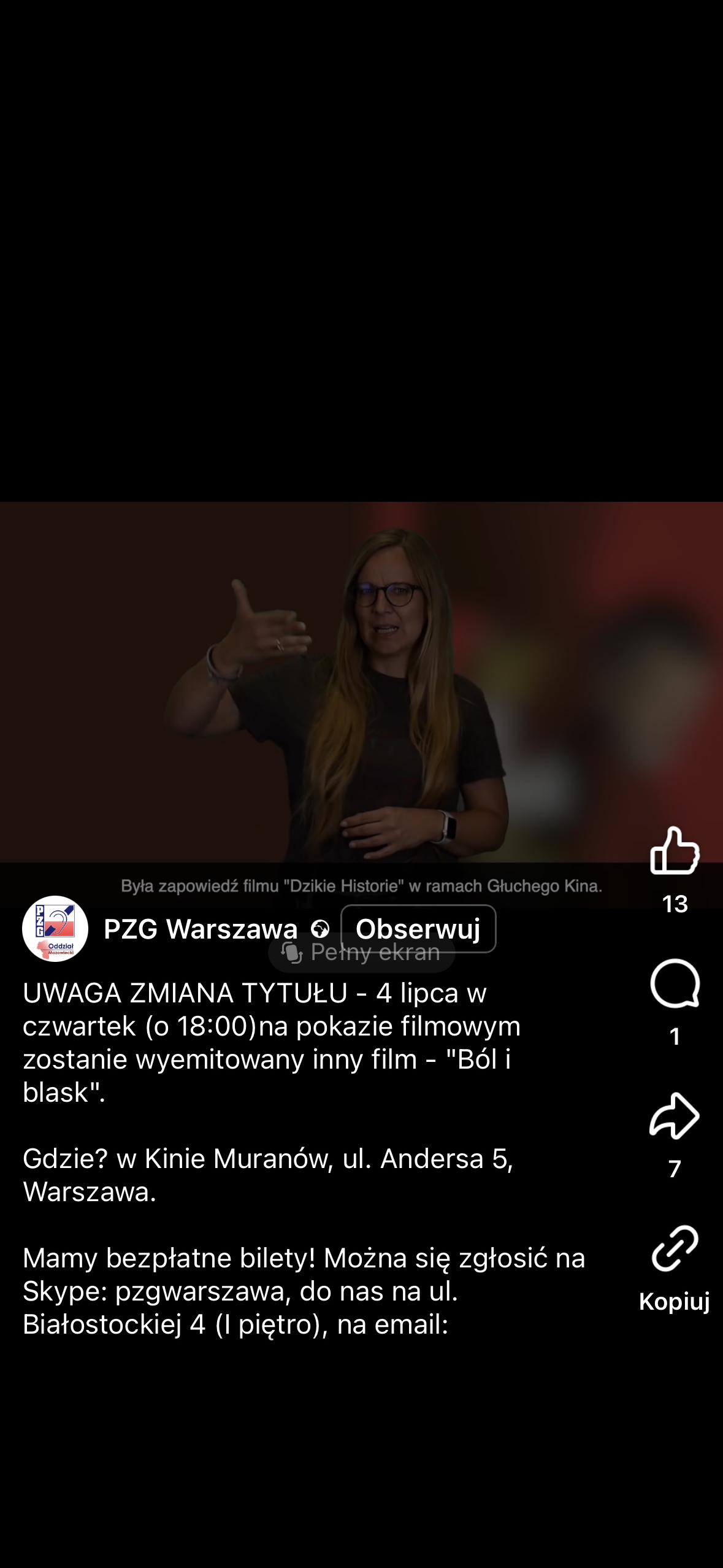Share this video post
Viewport: 723px width, 1568px height.
[675, 1116]
